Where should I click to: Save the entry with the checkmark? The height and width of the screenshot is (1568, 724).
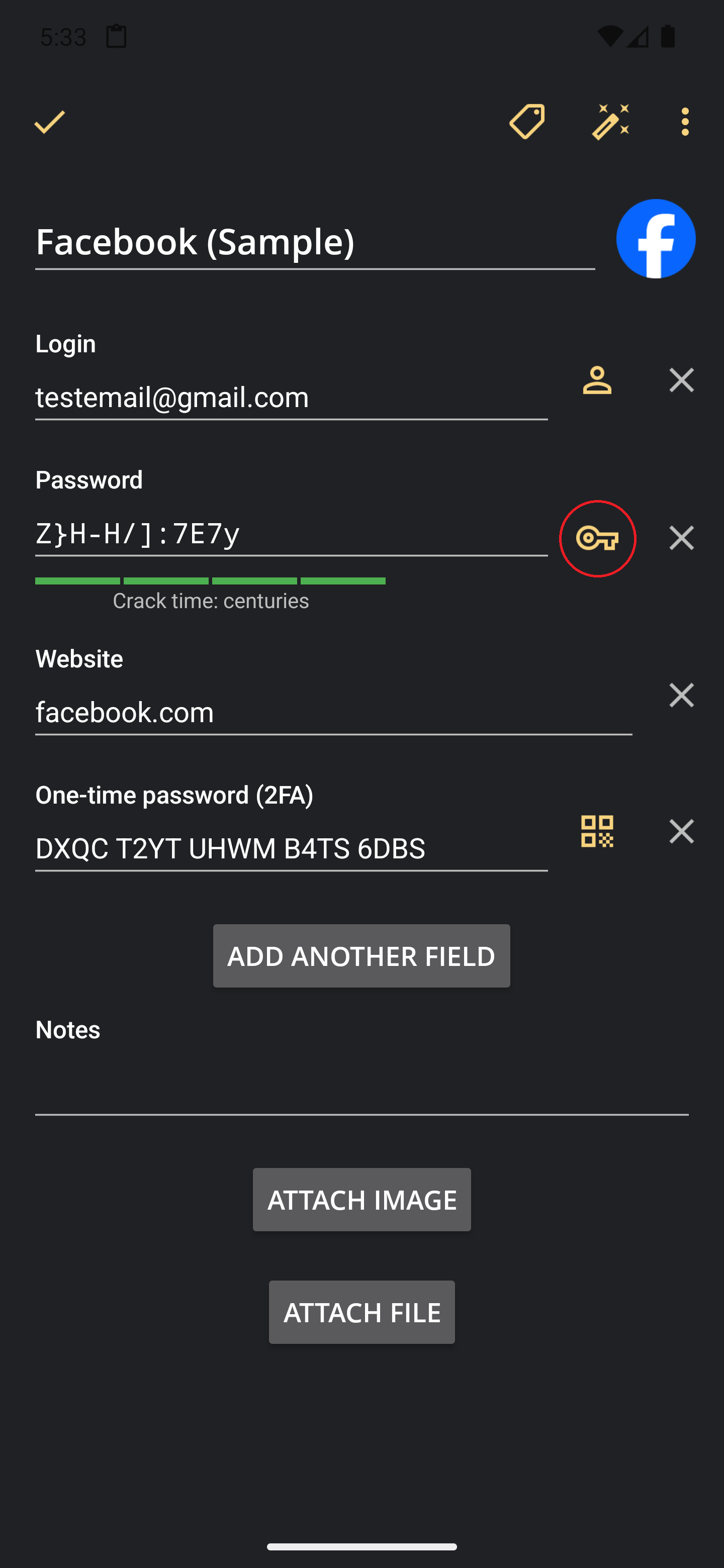(50, 122)
